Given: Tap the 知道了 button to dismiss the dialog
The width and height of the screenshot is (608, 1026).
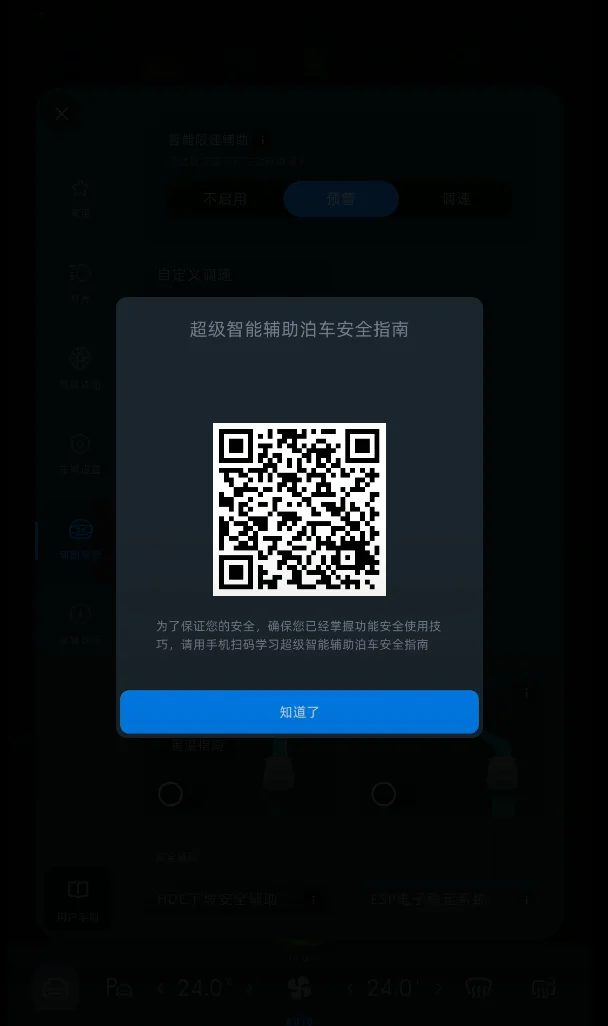Looking at the screenshot, I should 299,712.
